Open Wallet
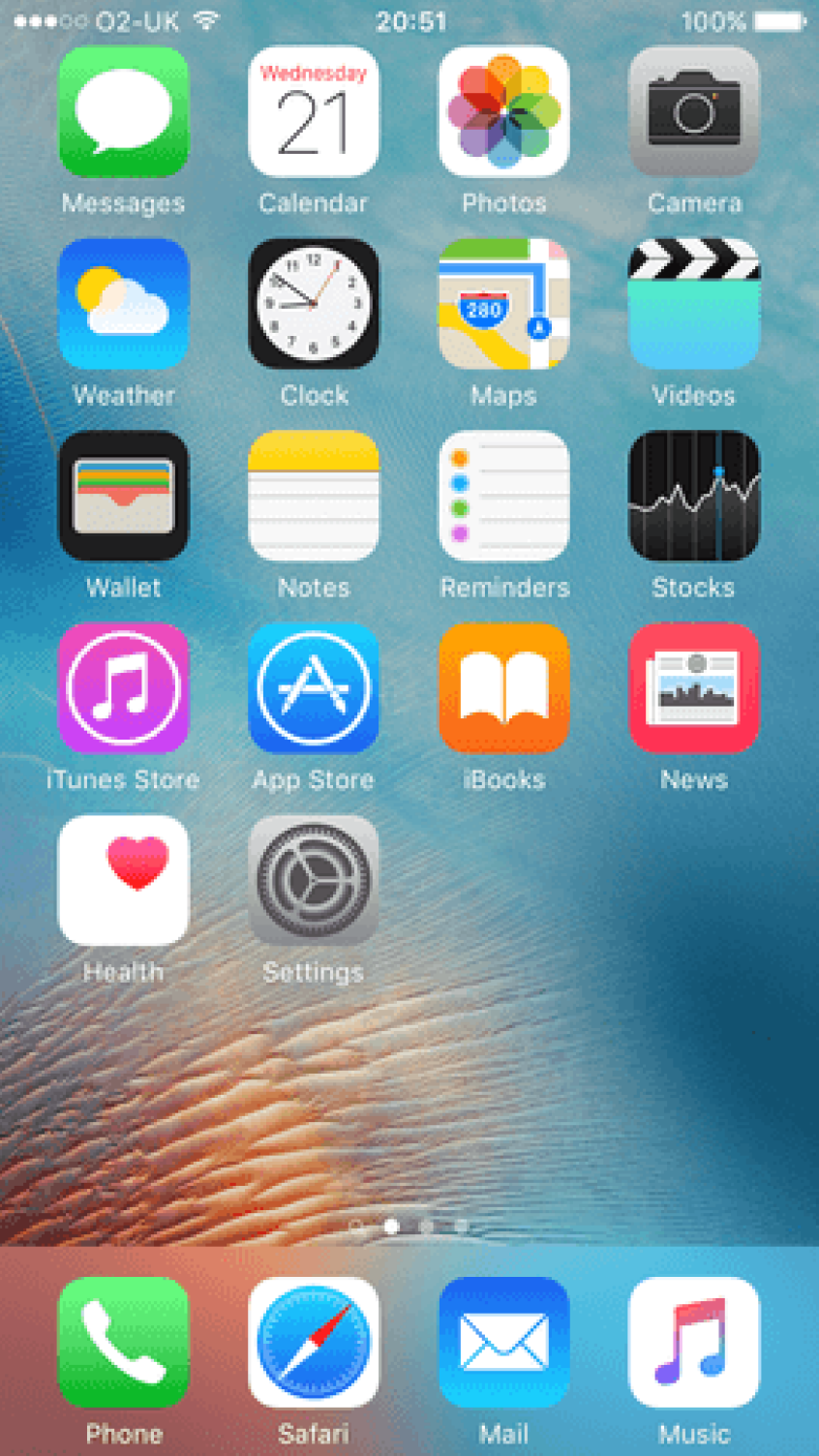This screenshot has width=819, height=1456. click(x=123, y=496)
